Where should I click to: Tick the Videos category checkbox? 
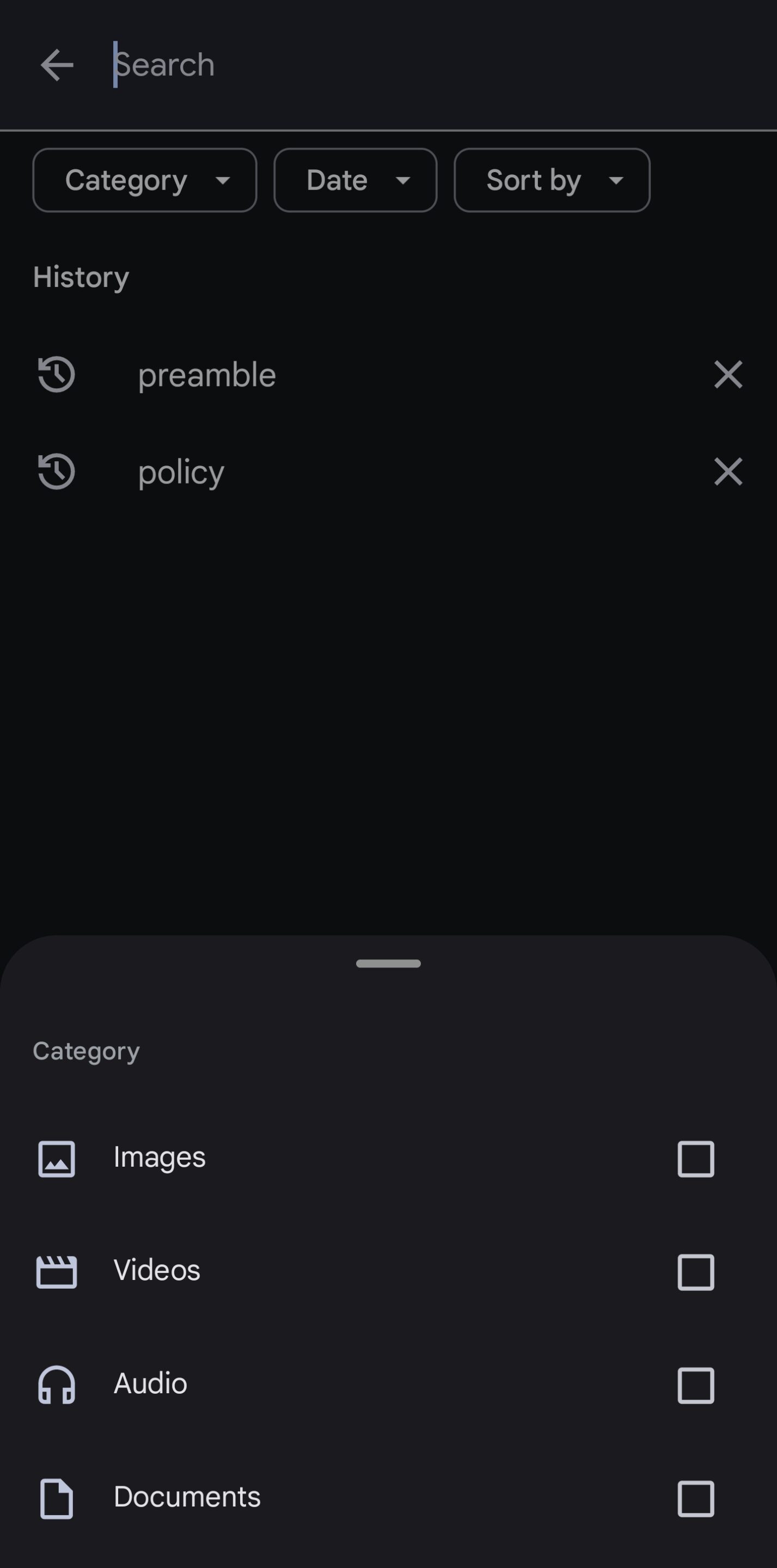(x=696, y=1272)
